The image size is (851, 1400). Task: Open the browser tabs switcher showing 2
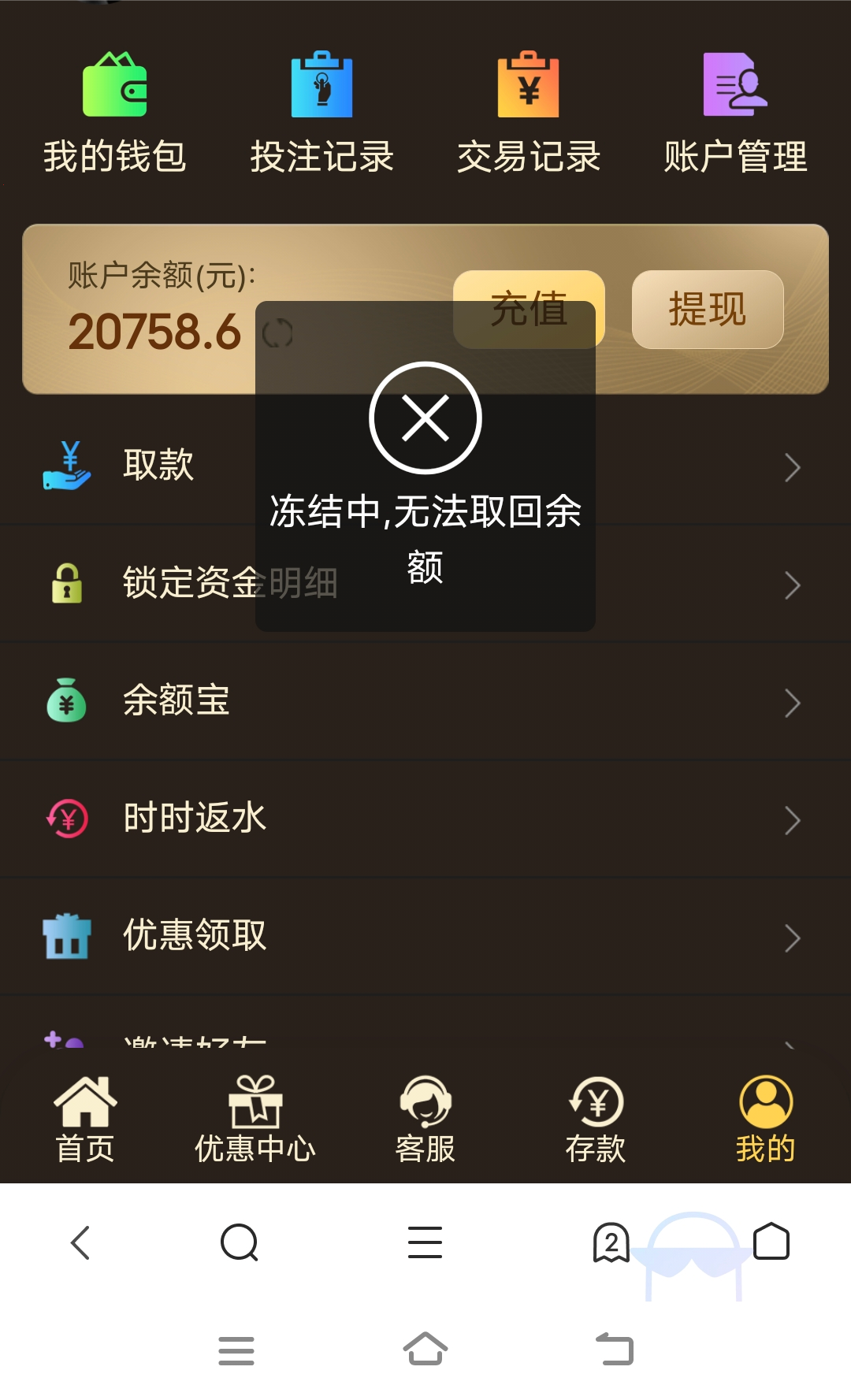coord(611,1242)
